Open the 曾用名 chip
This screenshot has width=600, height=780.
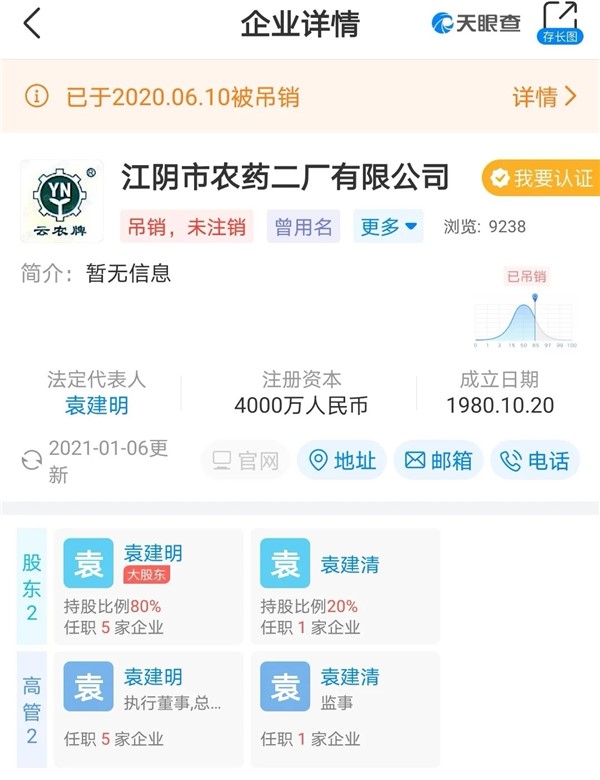click(x=304, y=226)
